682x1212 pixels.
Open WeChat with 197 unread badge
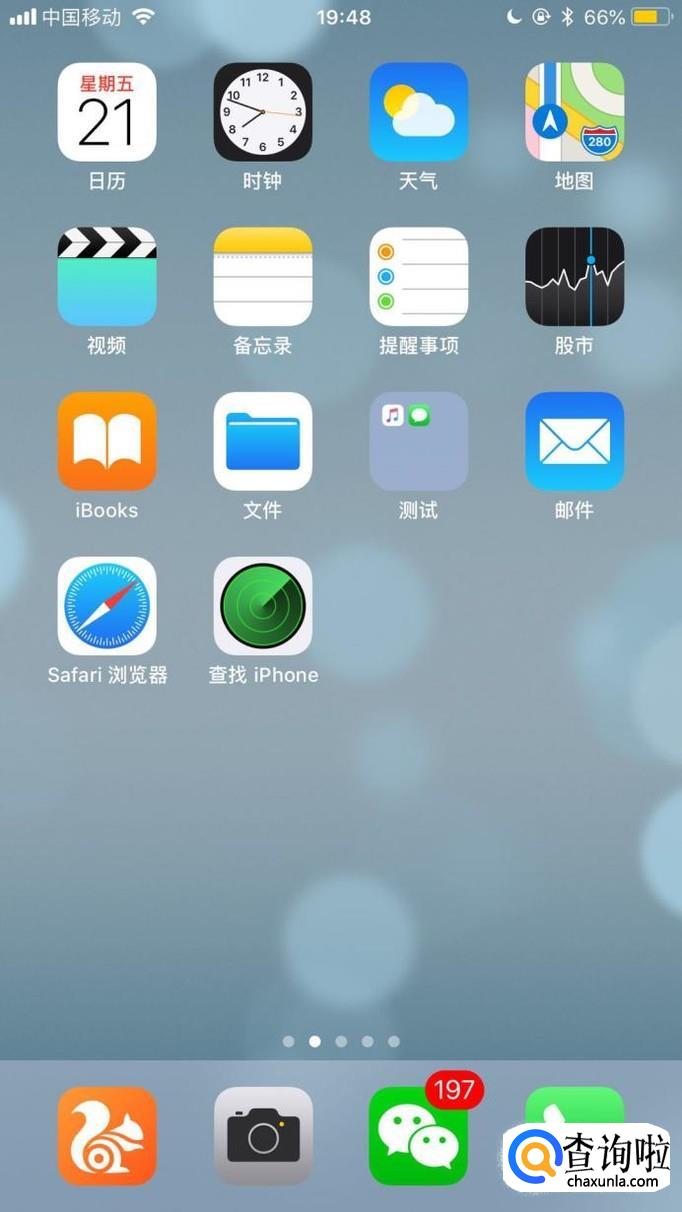(419, 1136)
